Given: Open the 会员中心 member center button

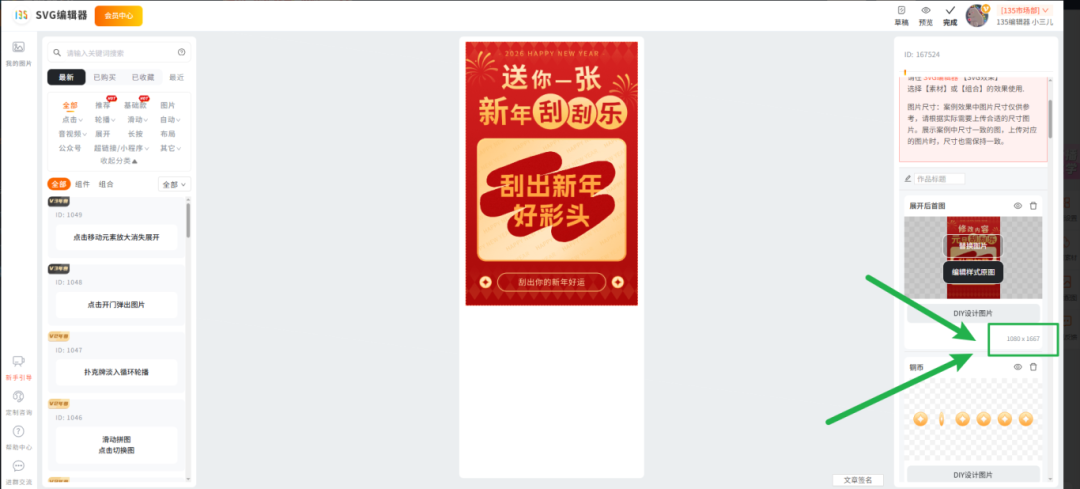Looking at the screenshot, I should point(118,15).
